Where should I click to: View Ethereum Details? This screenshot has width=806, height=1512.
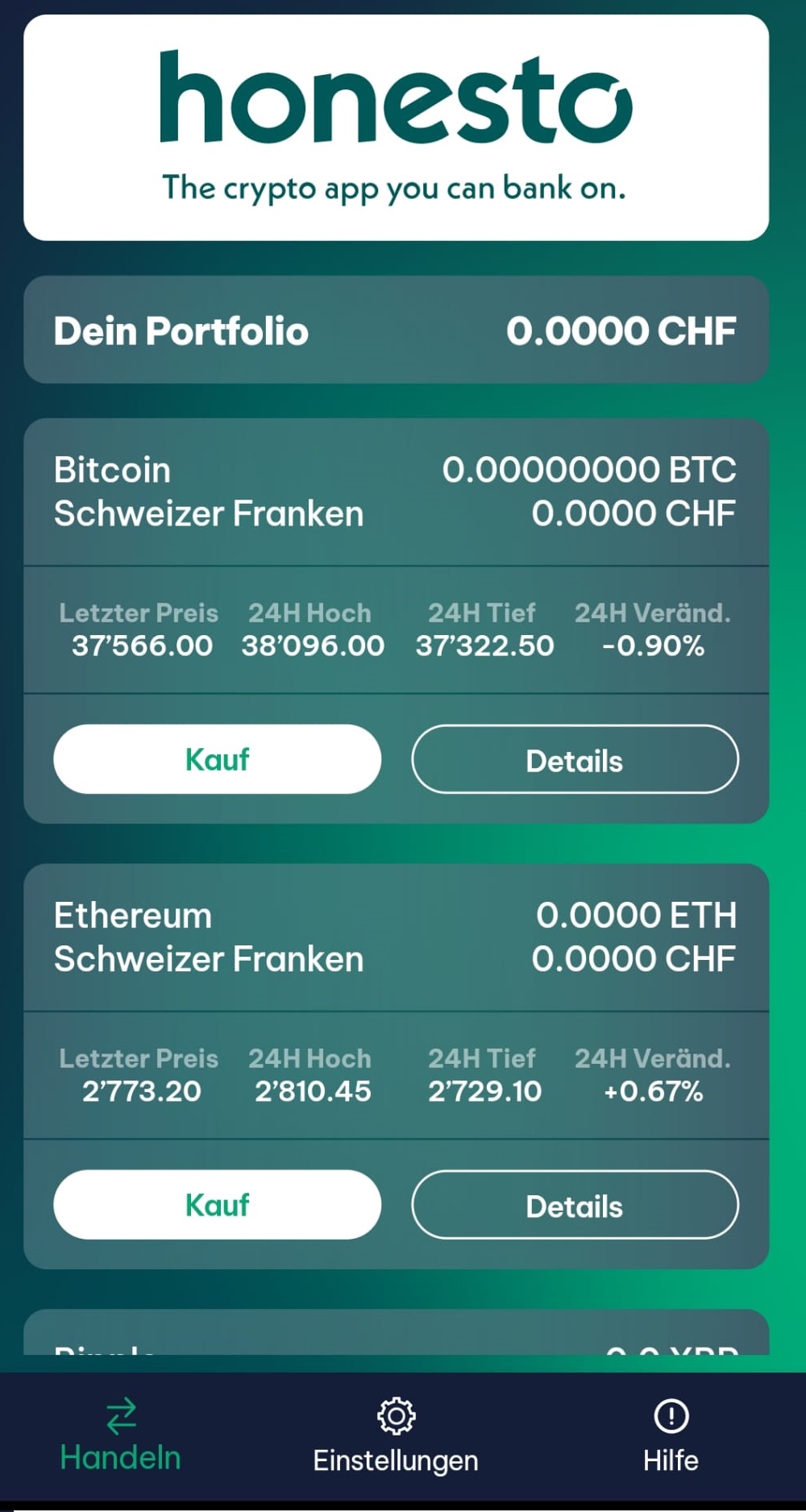575,1205
